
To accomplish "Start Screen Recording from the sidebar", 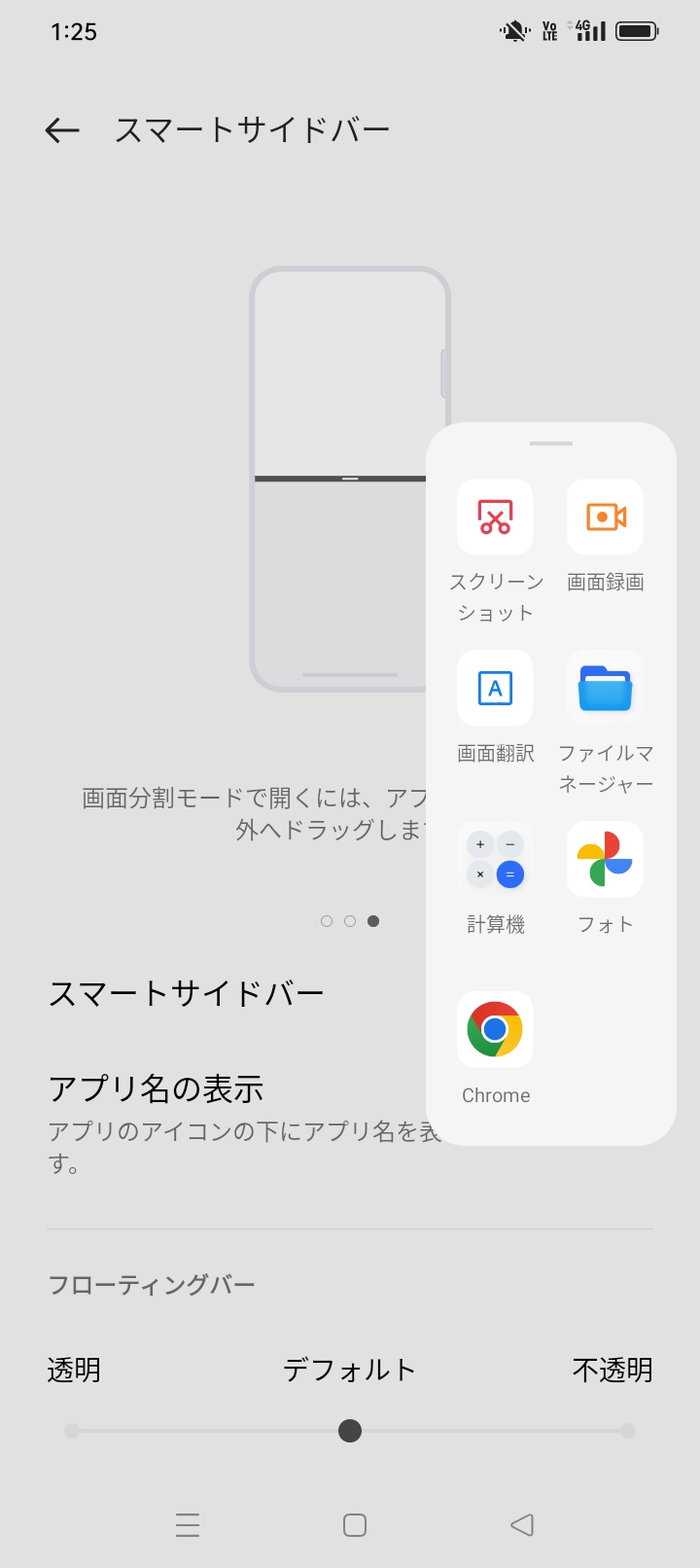I will point(605,517).
